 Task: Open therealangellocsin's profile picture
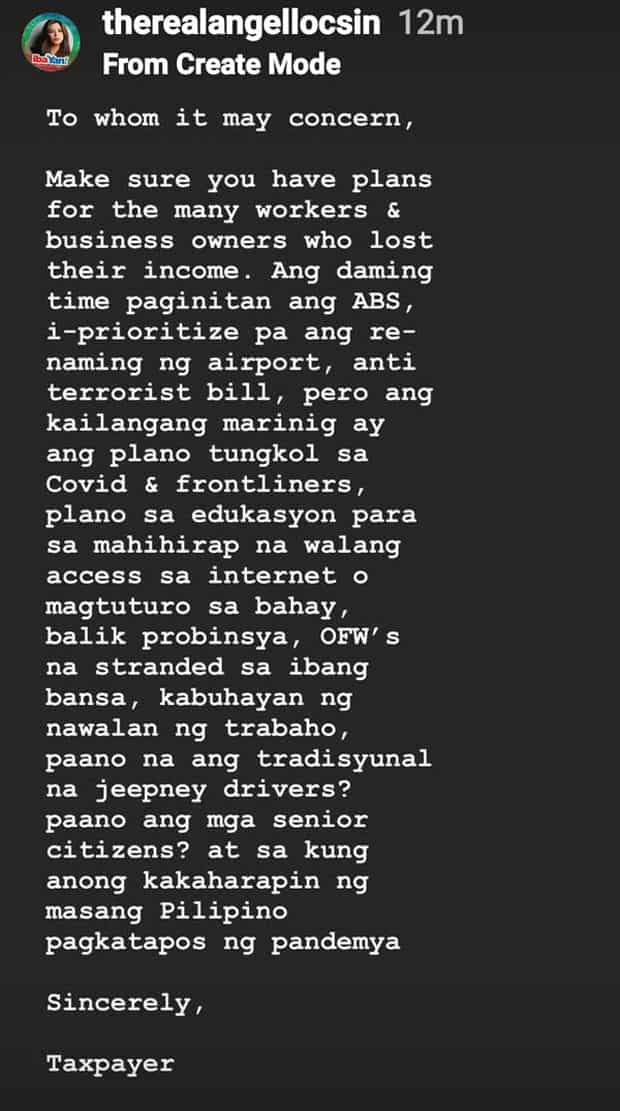point(51,43)
